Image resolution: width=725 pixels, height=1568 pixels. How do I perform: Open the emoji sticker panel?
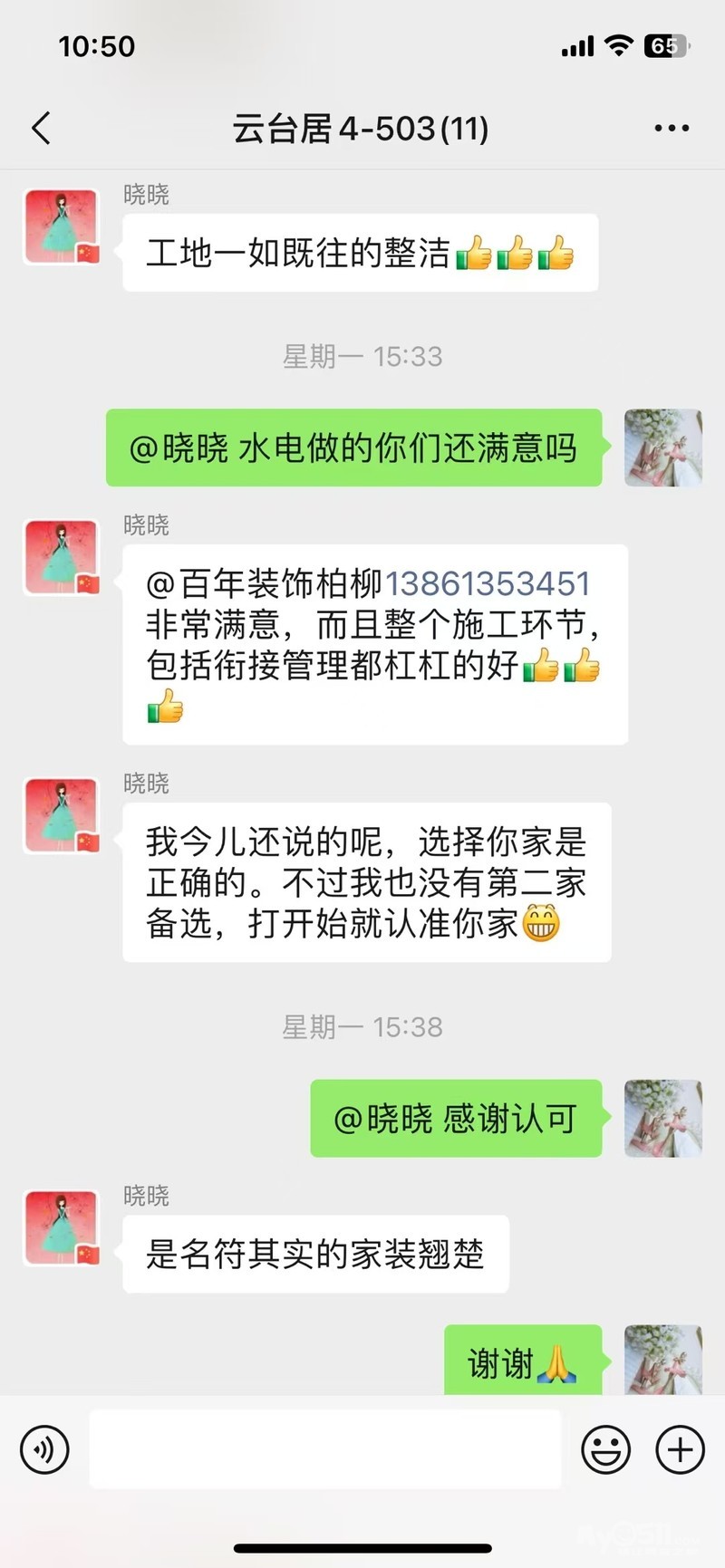click(x=605, y=1449)
